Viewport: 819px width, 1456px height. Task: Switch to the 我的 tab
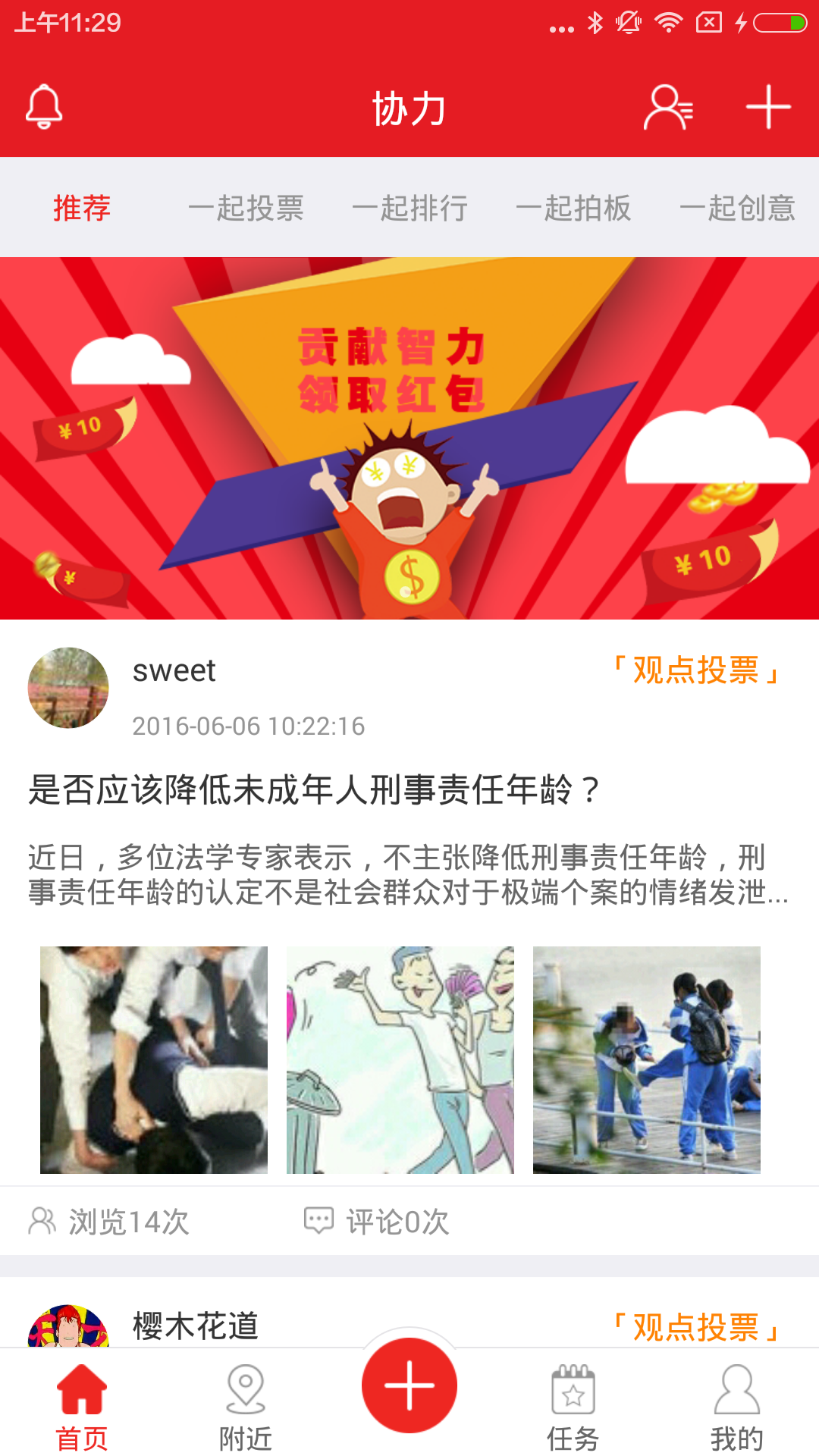tap(737, 1407)
